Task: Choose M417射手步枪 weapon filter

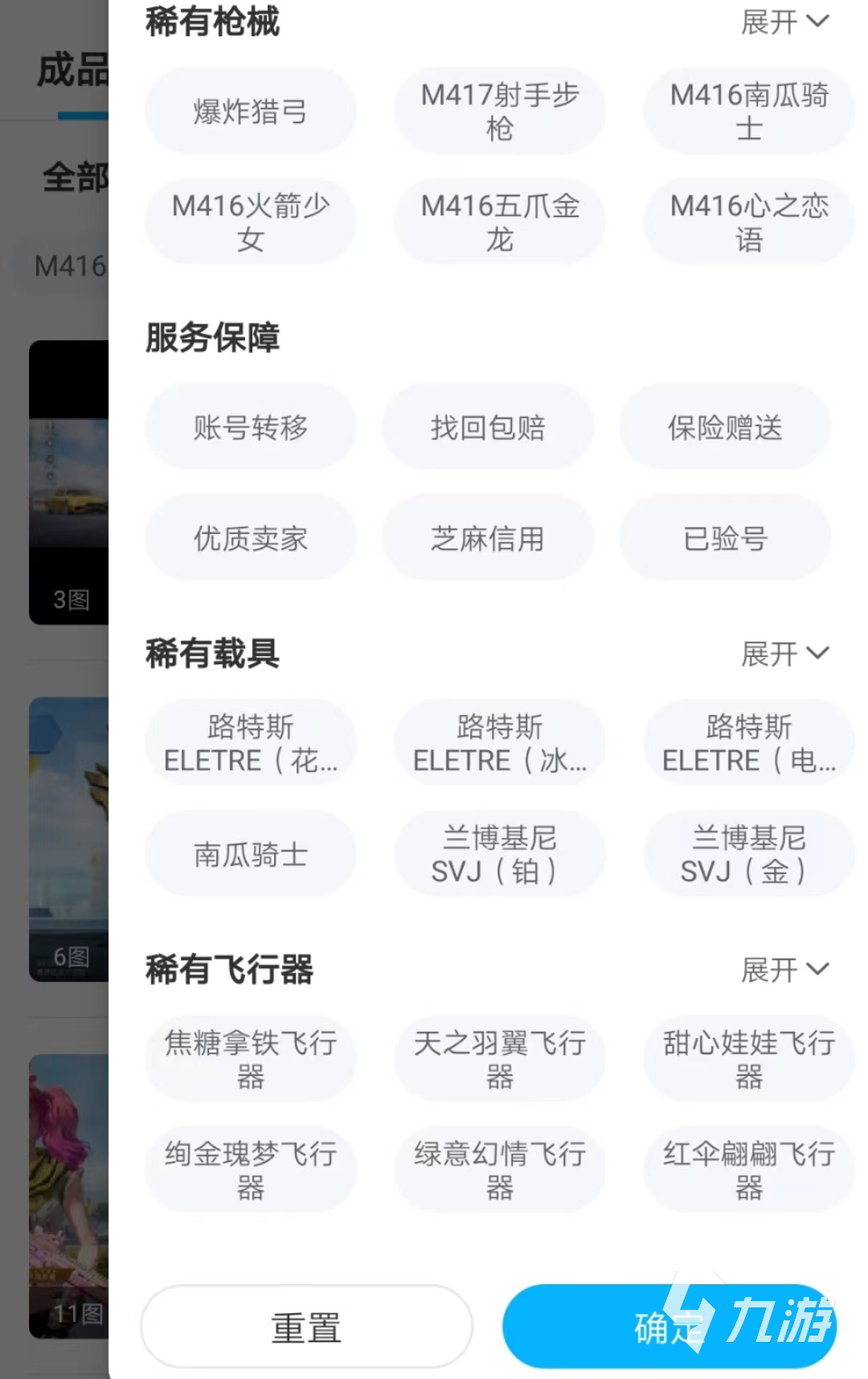Action: click(x=499, y=111)
